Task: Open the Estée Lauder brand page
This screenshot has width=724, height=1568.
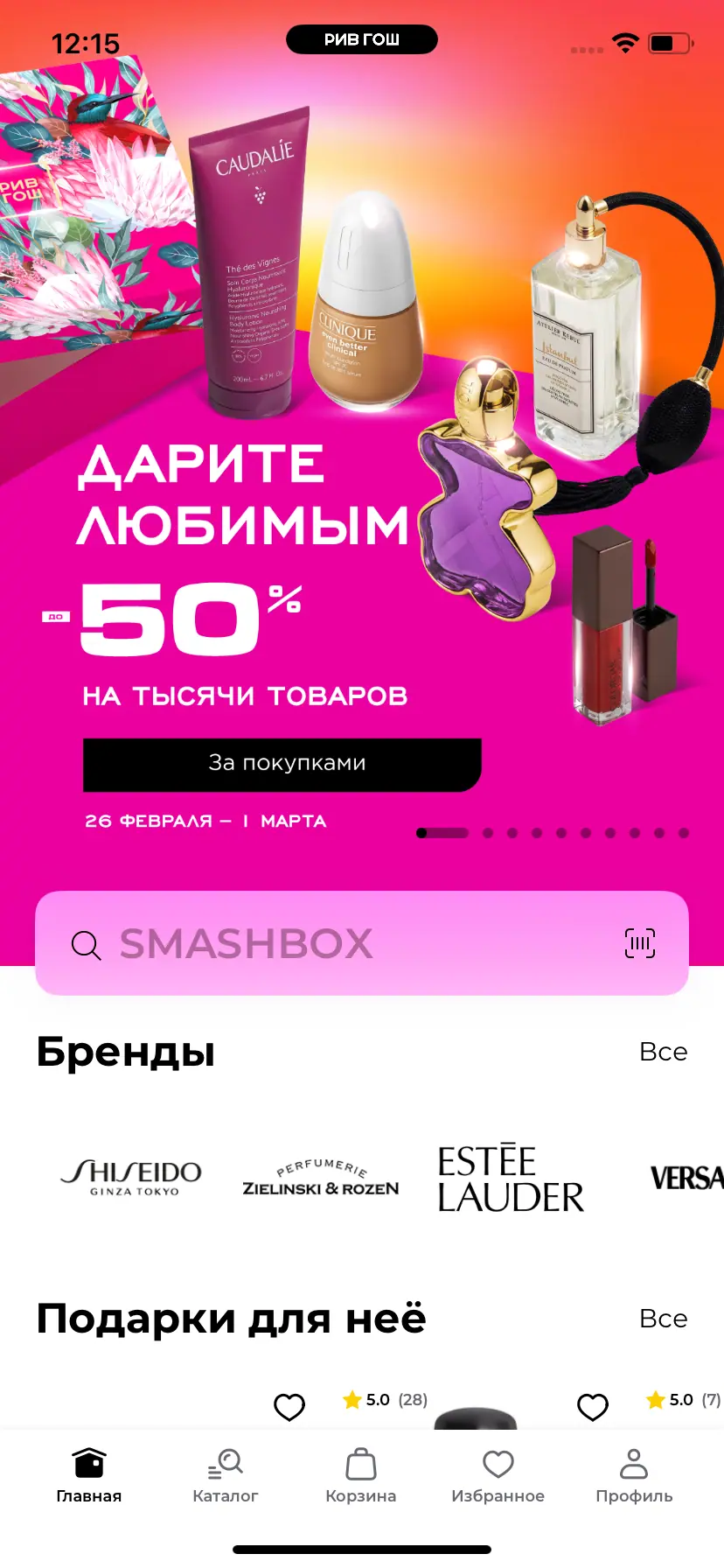Action: click(x=510, y=1178)
